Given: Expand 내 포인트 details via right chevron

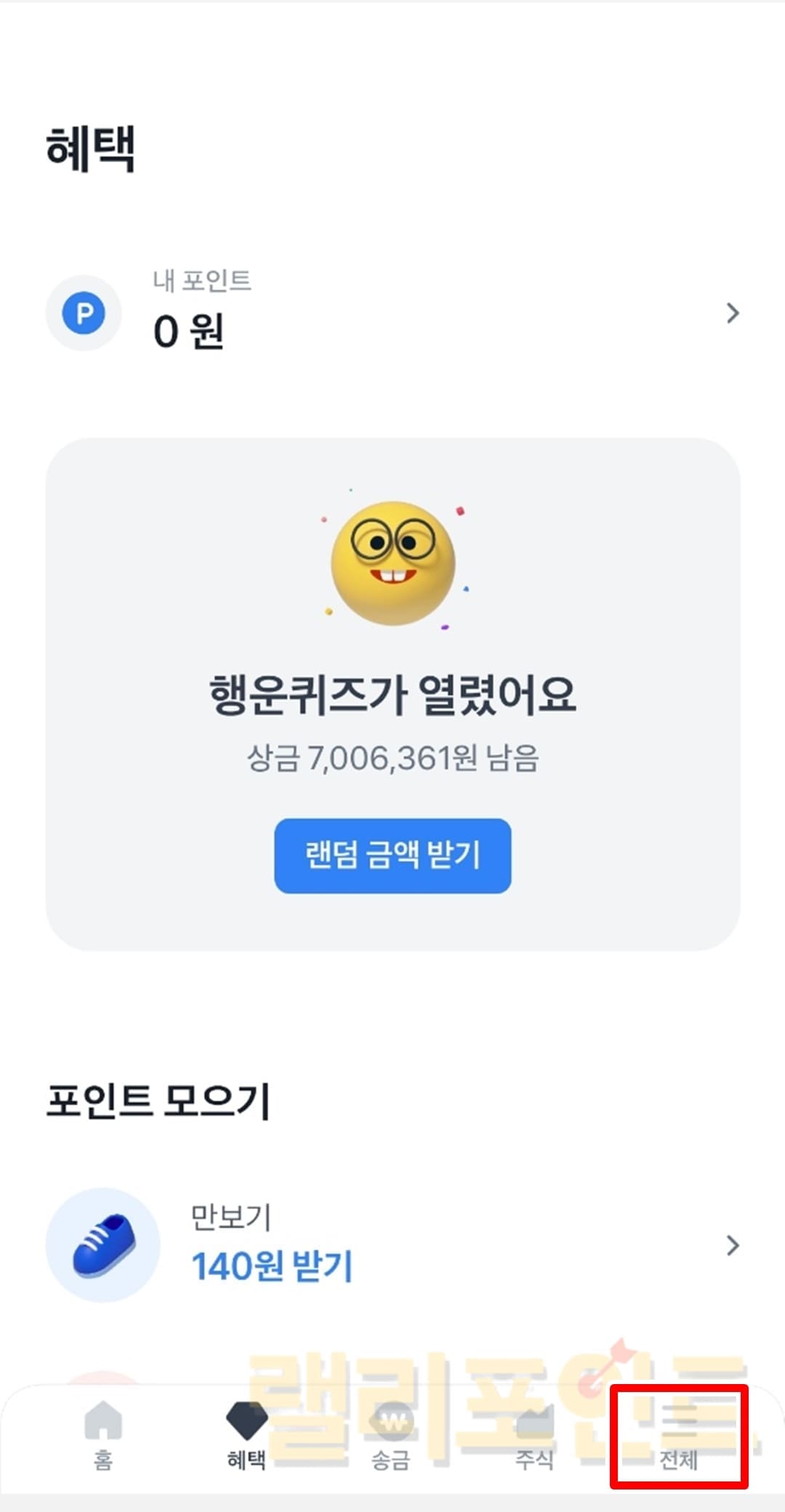Looking at the screenshot, I should [731, 313].
